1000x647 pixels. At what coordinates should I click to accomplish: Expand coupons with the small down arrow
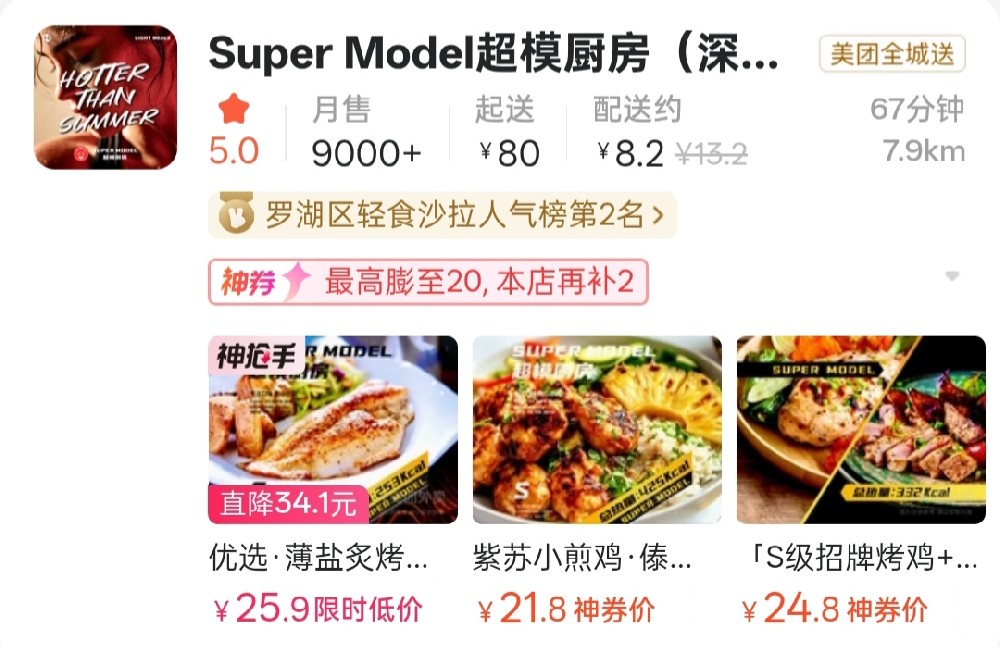click(x=952, y=276)
